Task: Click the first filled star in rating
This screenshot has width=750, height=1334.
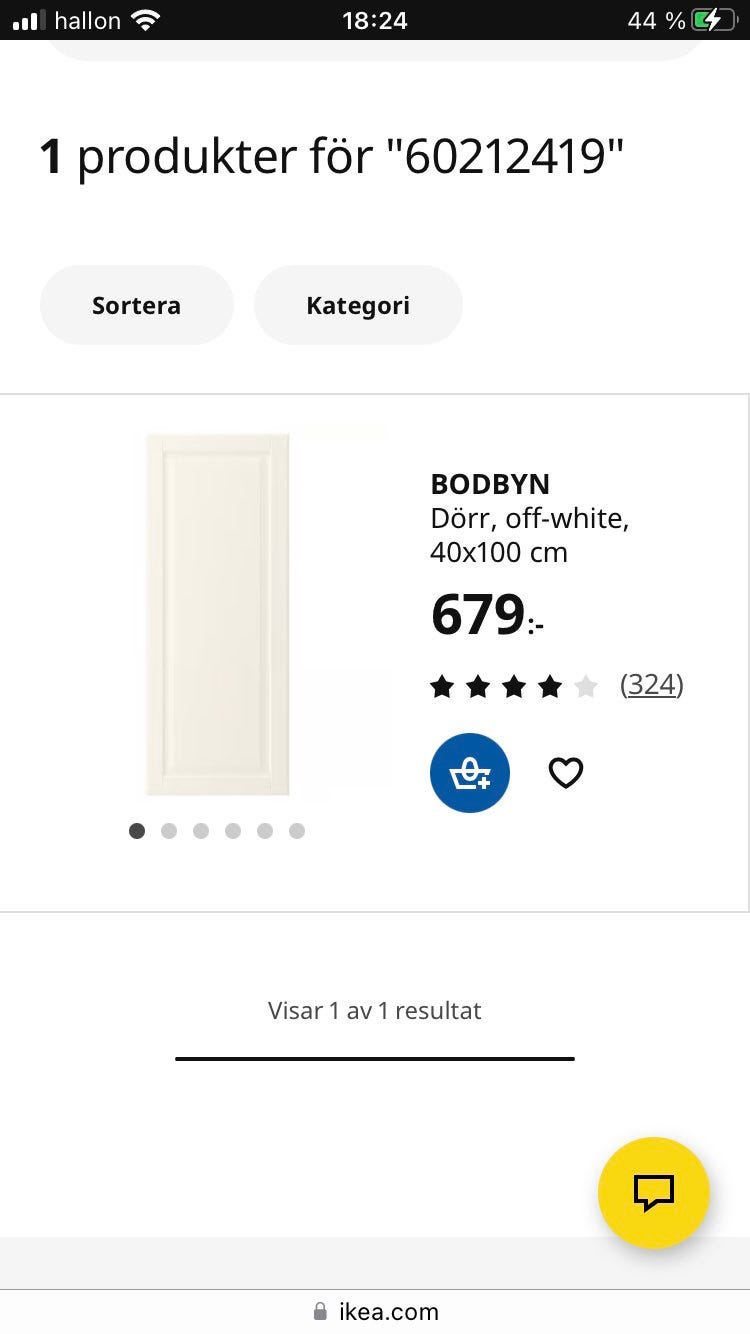Action: 443,686
